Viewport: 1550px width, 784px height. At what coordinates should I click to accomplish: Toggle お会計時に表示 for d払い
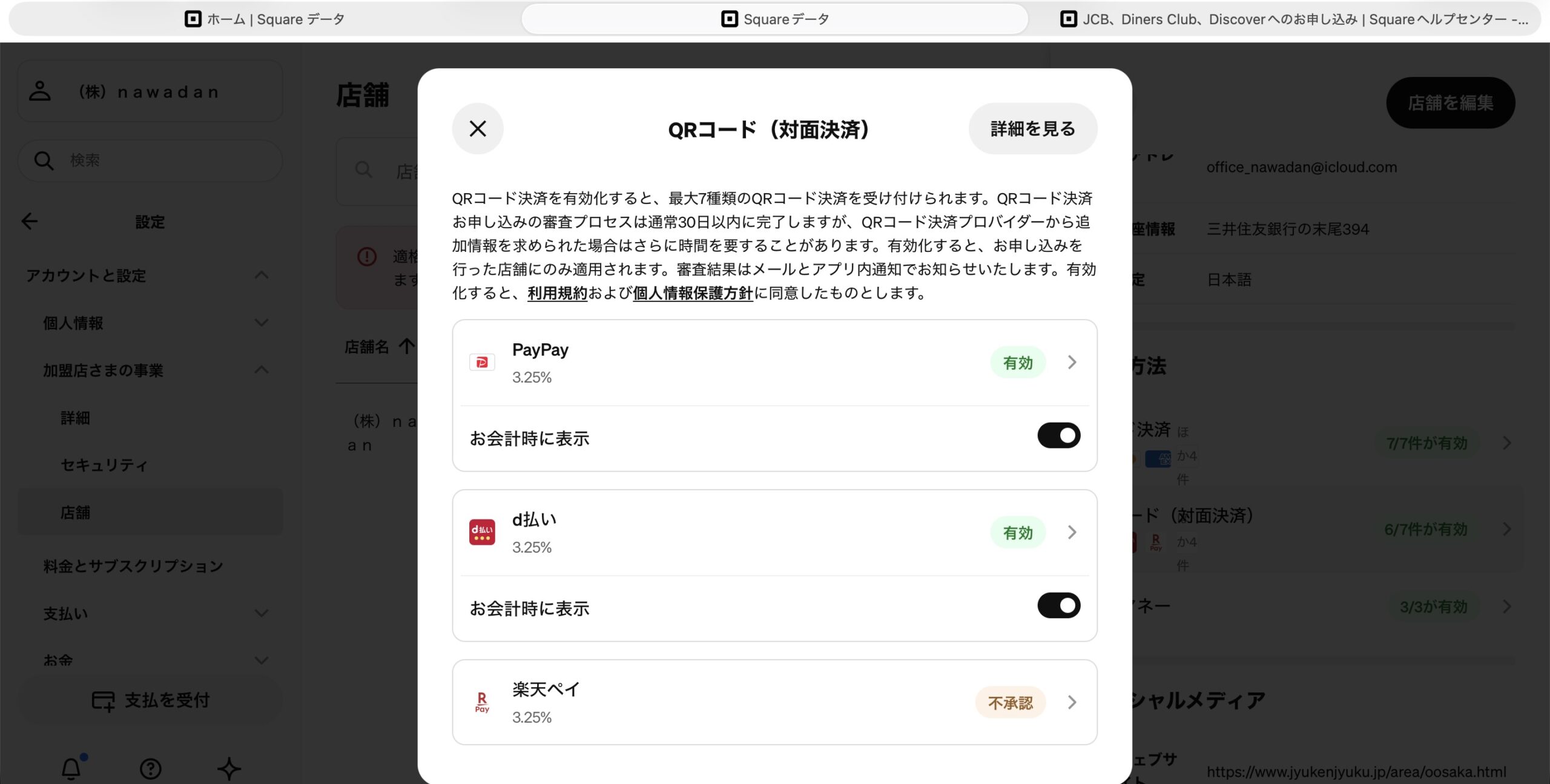(x=1058, y=605)
